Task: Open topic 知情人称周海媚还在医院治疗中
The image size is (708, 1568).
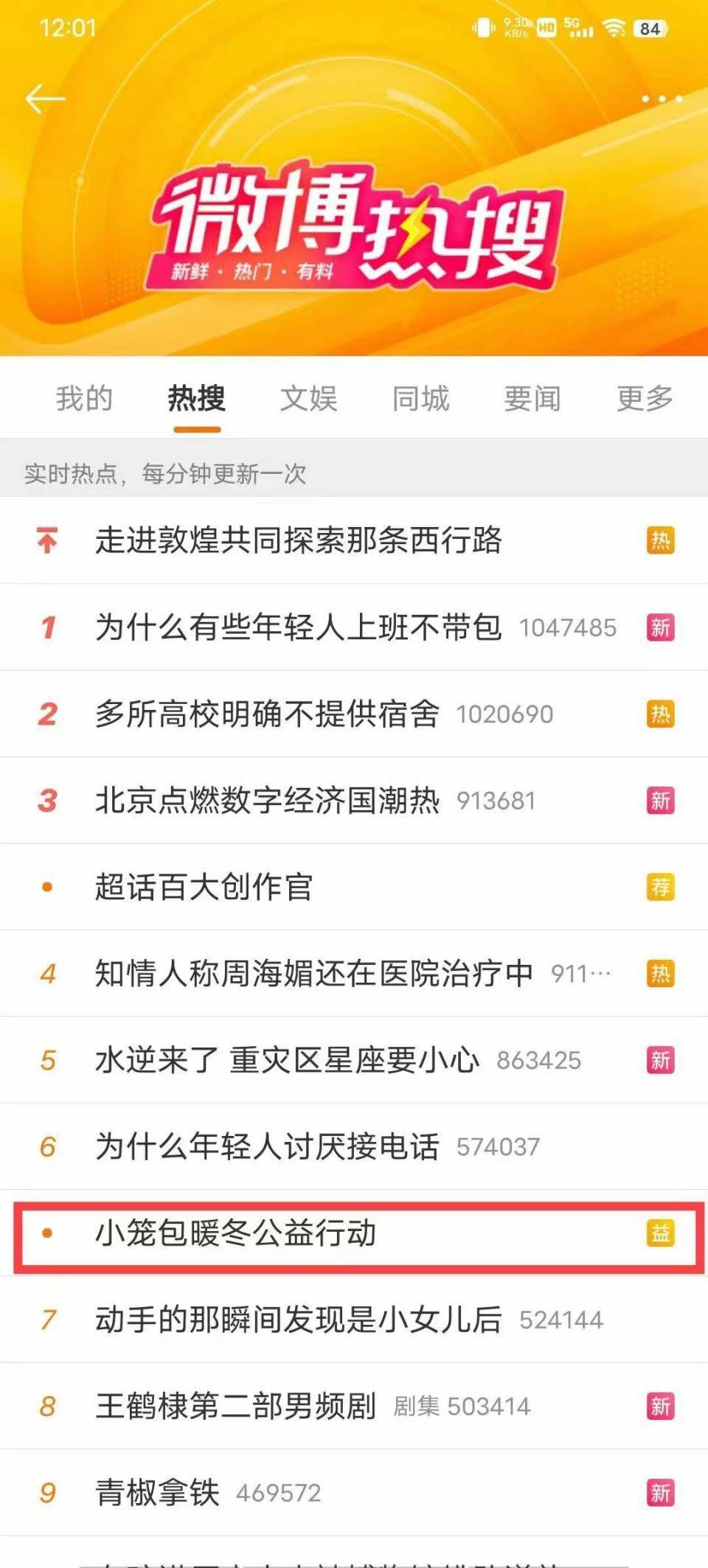Action: coord(354,973)
